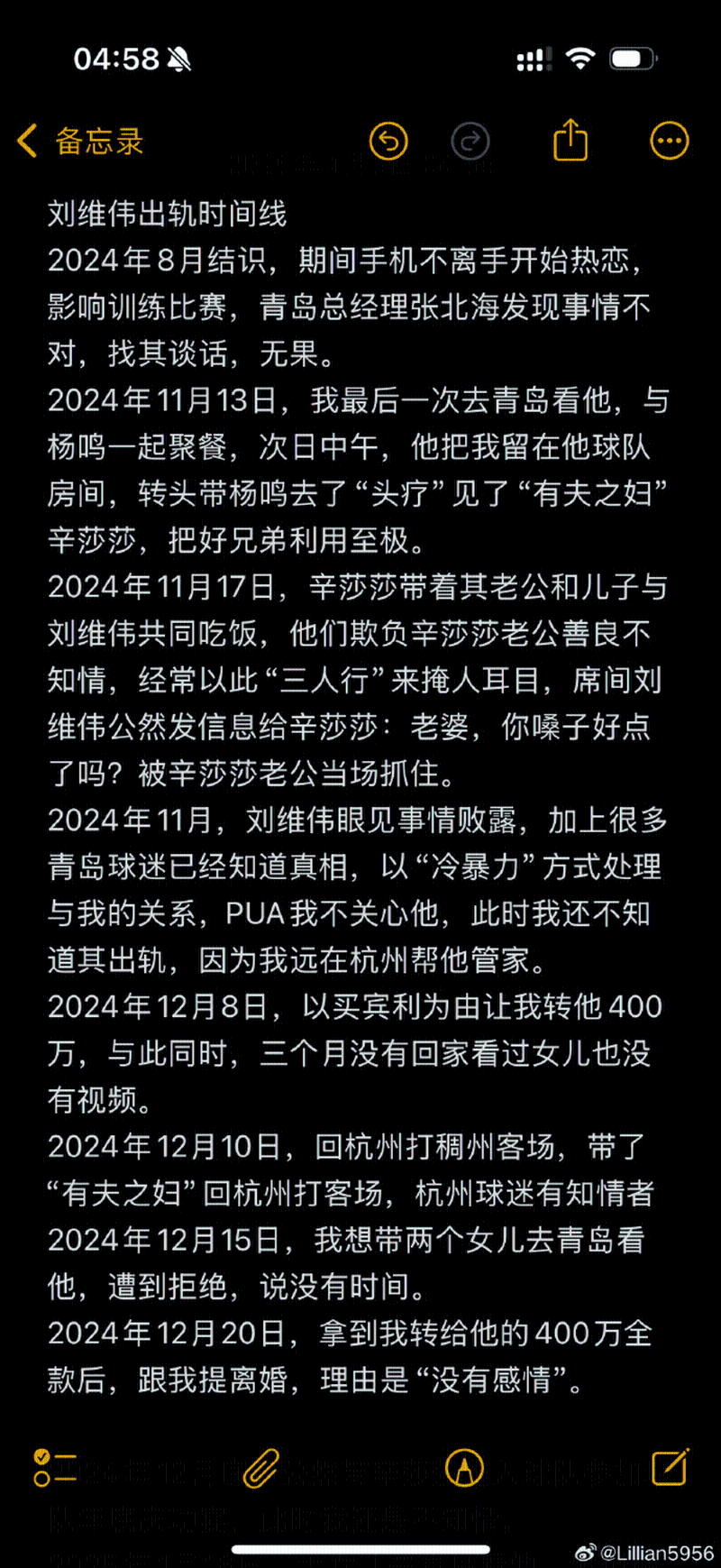Screen dimensions: 721x1568
Task: Open the Share sheet icon
Action: pos(570,142)
